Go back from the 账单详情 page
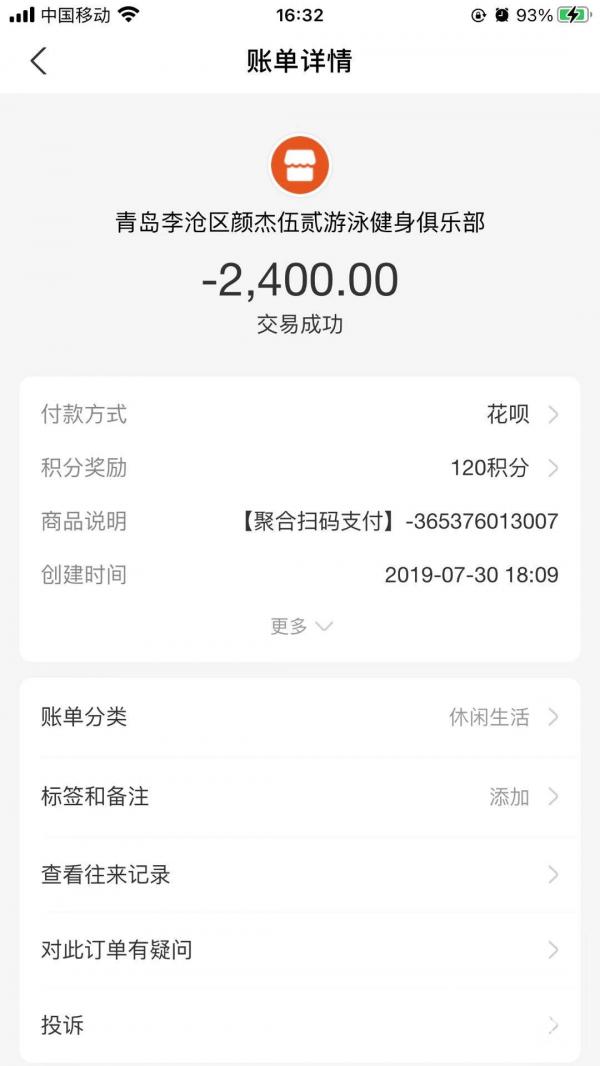600x1066 pixels. coord(38,61)
